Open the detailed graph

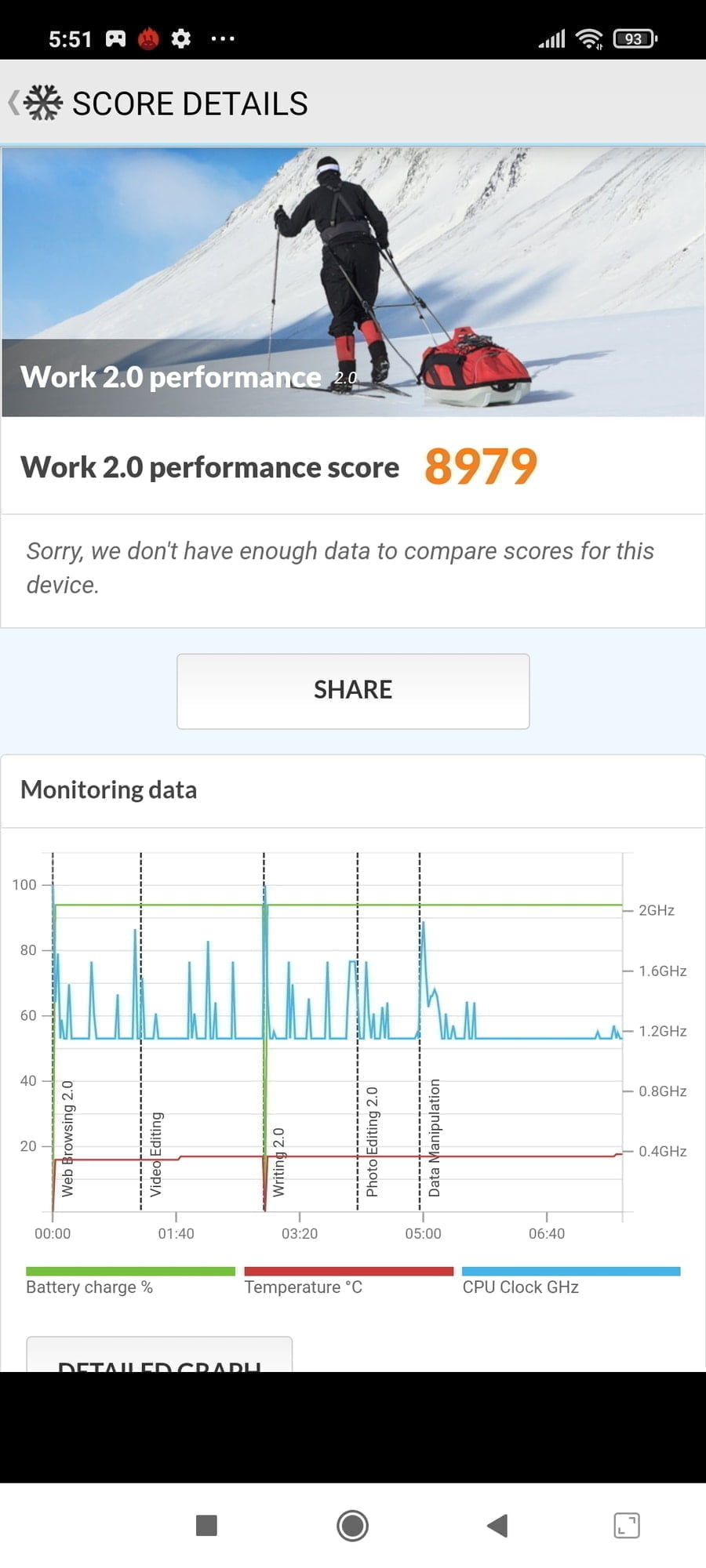[x=159, y=1358]
